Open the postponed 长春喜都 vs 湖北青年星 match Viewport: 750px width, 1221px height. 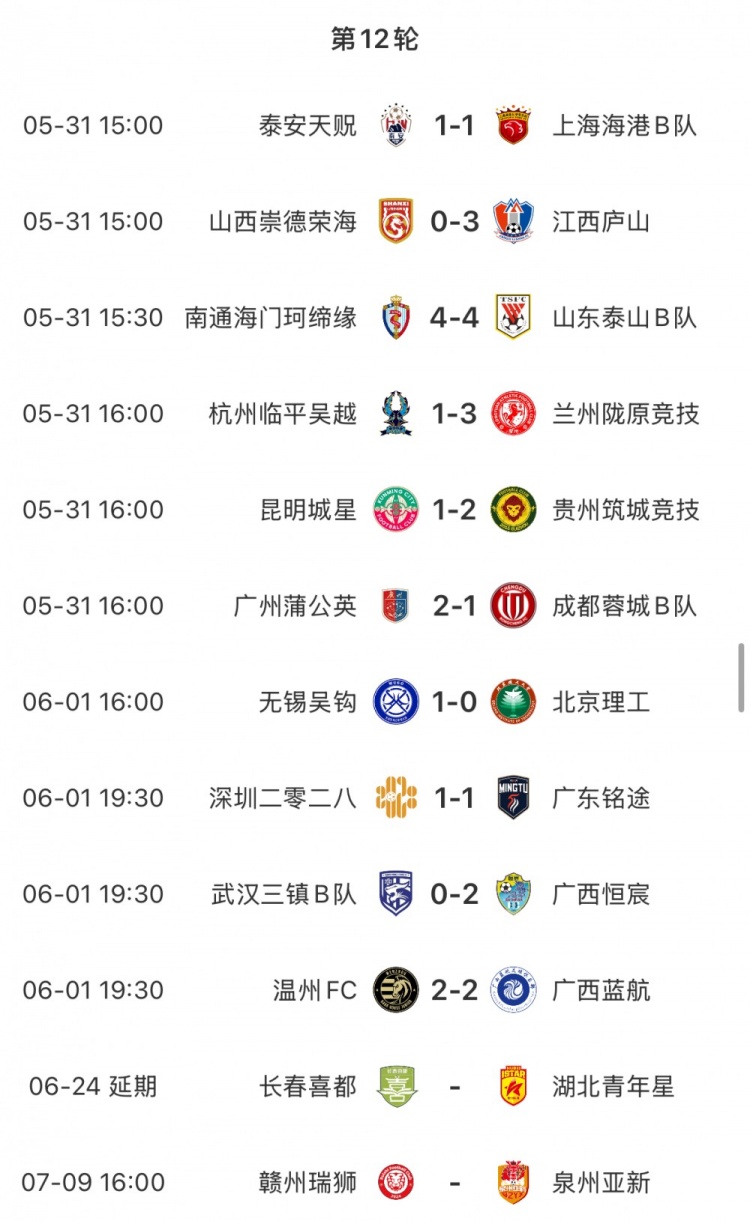(x=455, y=1086)
